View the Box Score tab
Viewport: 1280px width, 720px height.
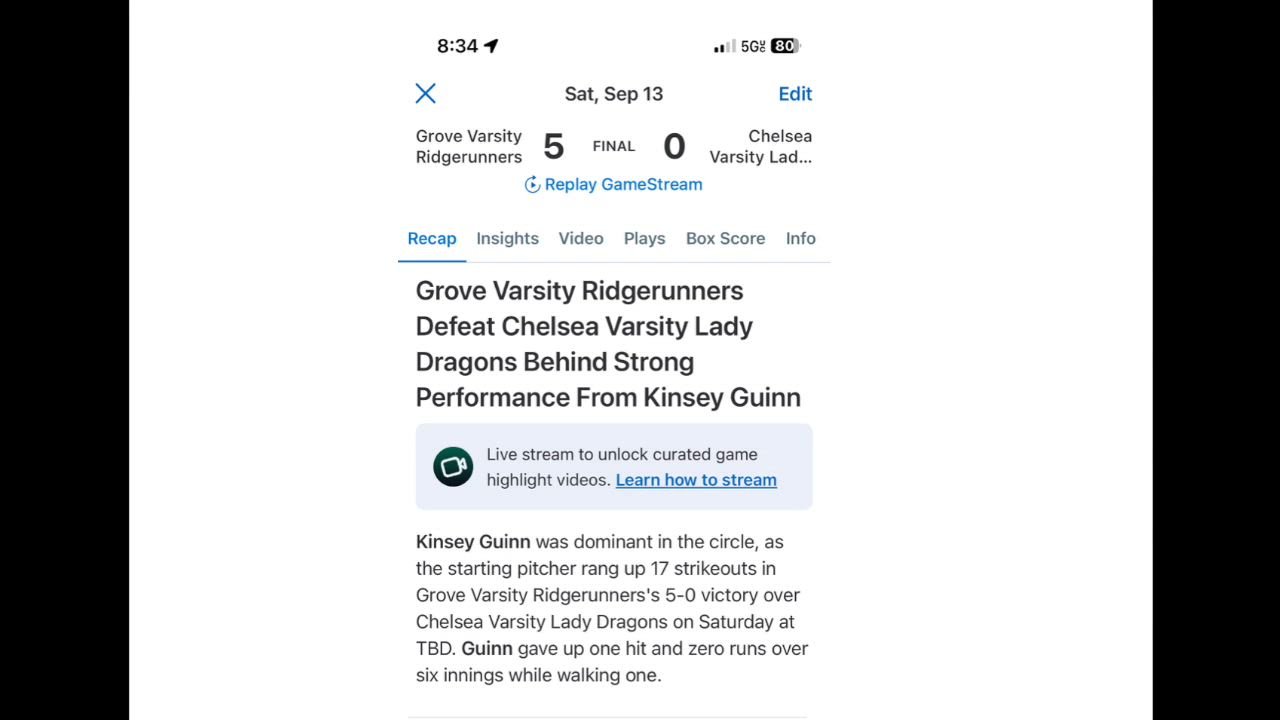point(725,238)
